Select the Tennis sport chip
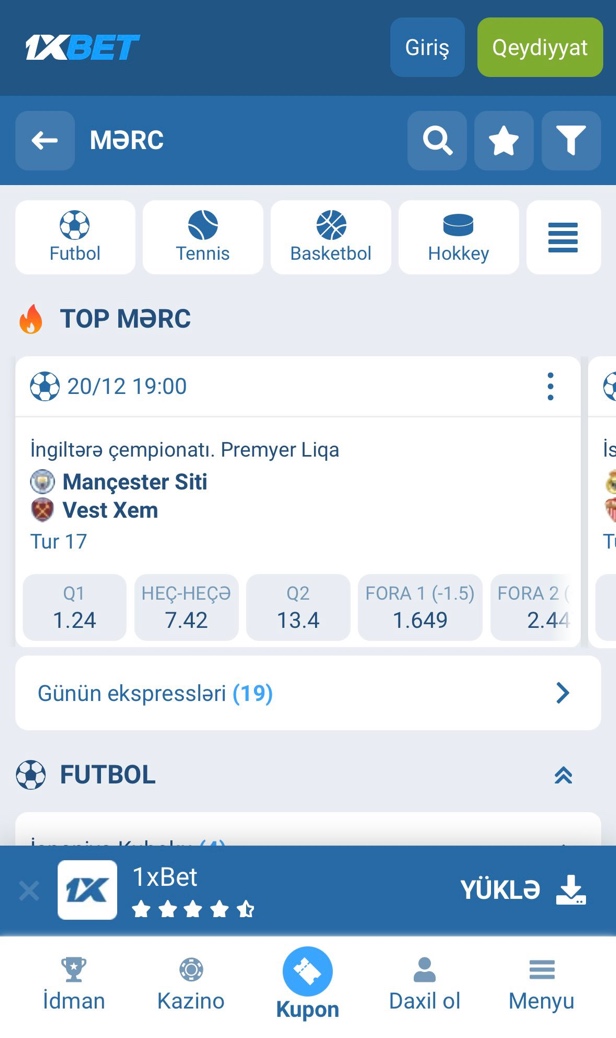This screenshot has width=616, height=1038. click(203, 237)
